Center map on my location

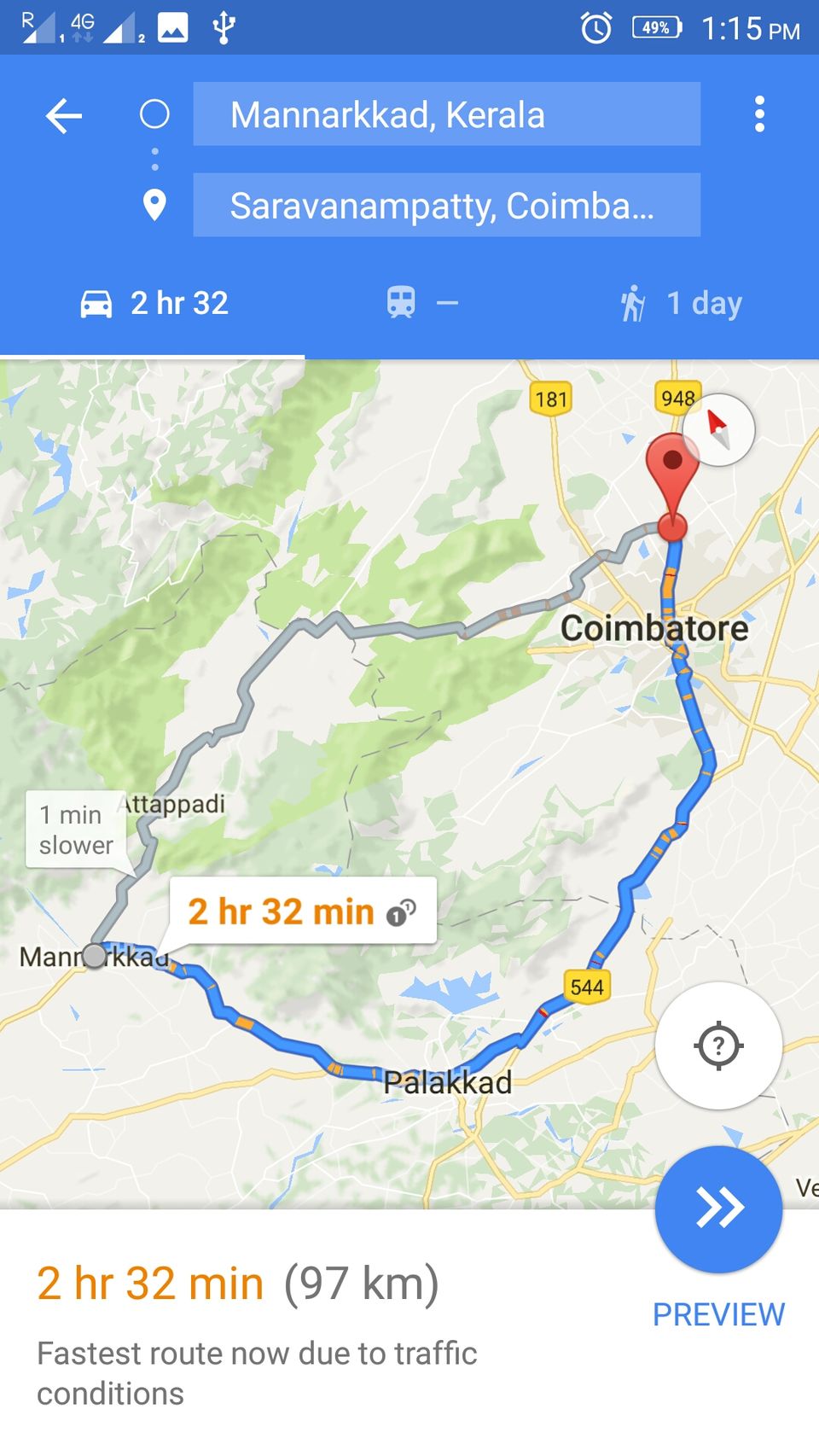click(718, 1045)
